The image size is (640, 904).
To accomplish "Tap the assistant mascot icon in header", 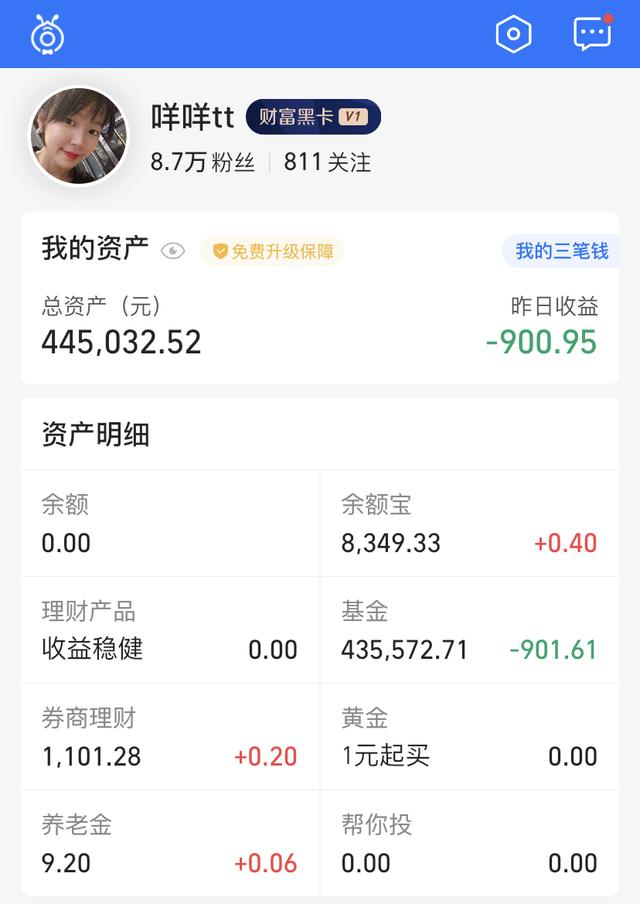I will tap(47, 34).
